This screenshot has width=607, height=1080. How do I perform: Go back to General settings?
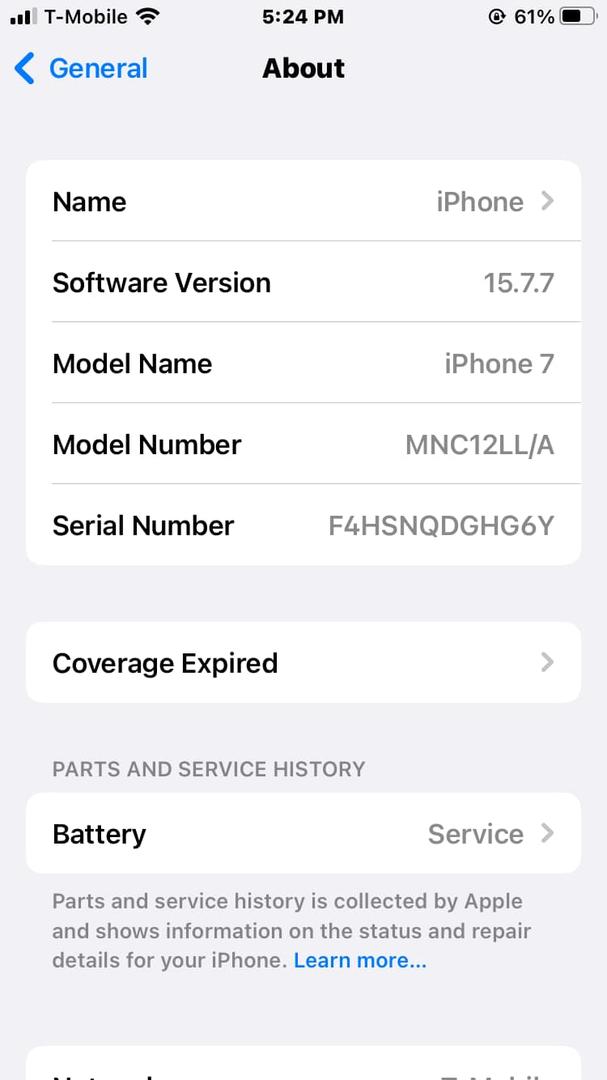tap(80, 68)
